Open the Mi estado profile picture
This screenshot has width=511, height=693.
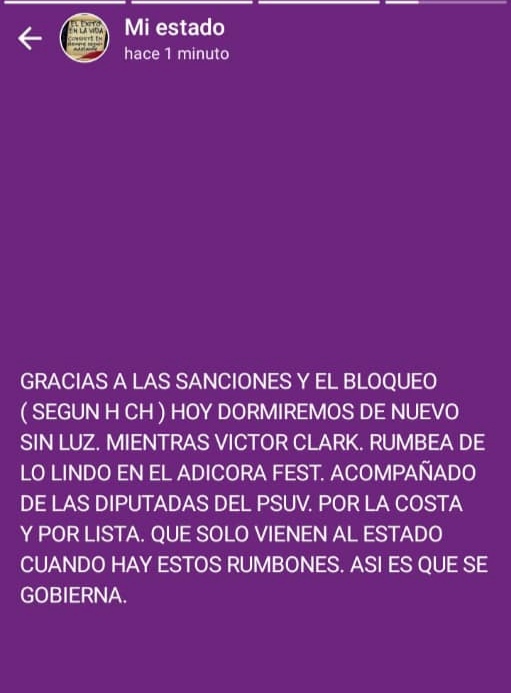point(84,38)
